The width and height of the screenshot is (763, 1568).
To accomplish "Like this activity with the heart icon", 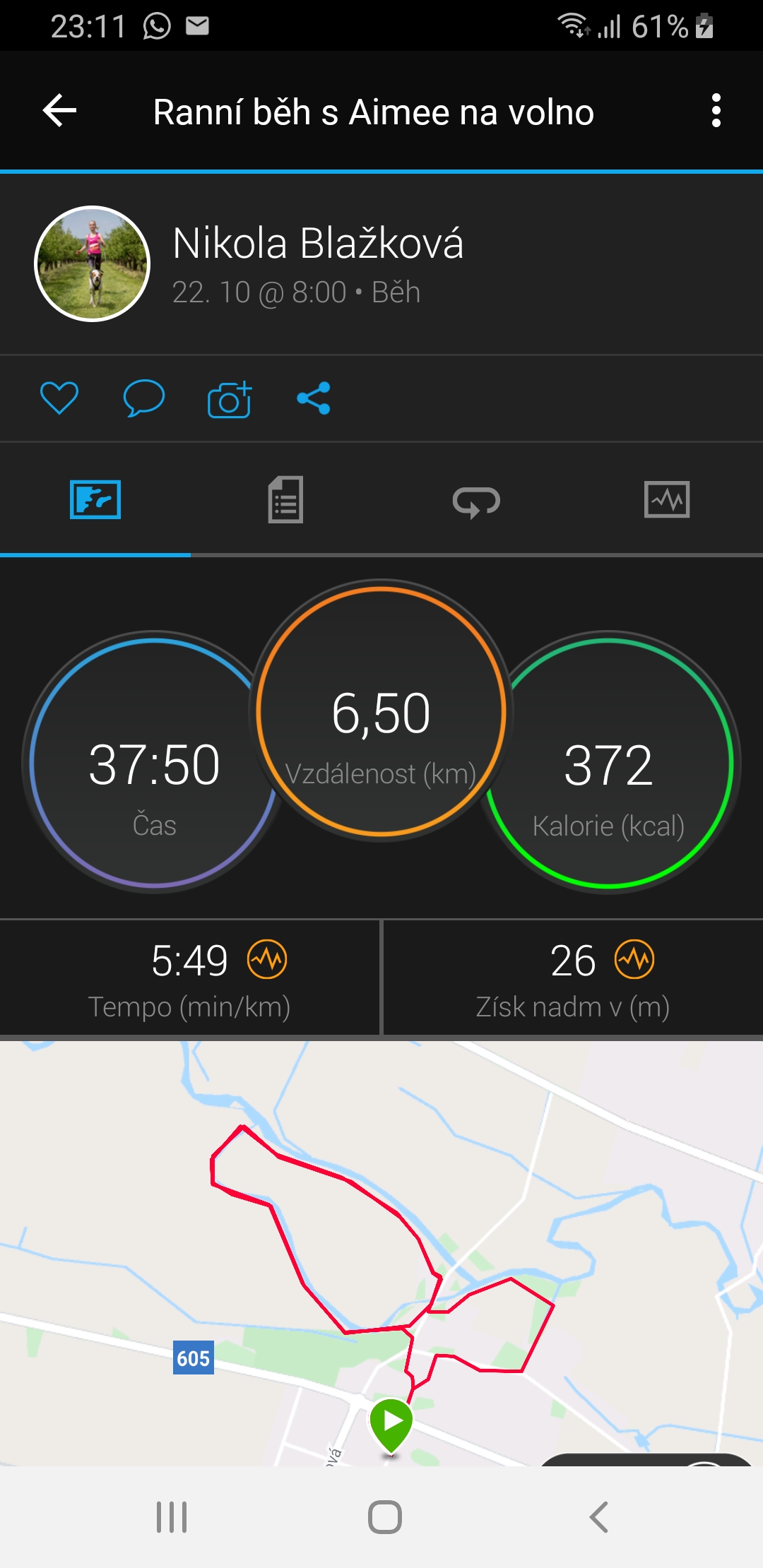I will tap(59, 398).
